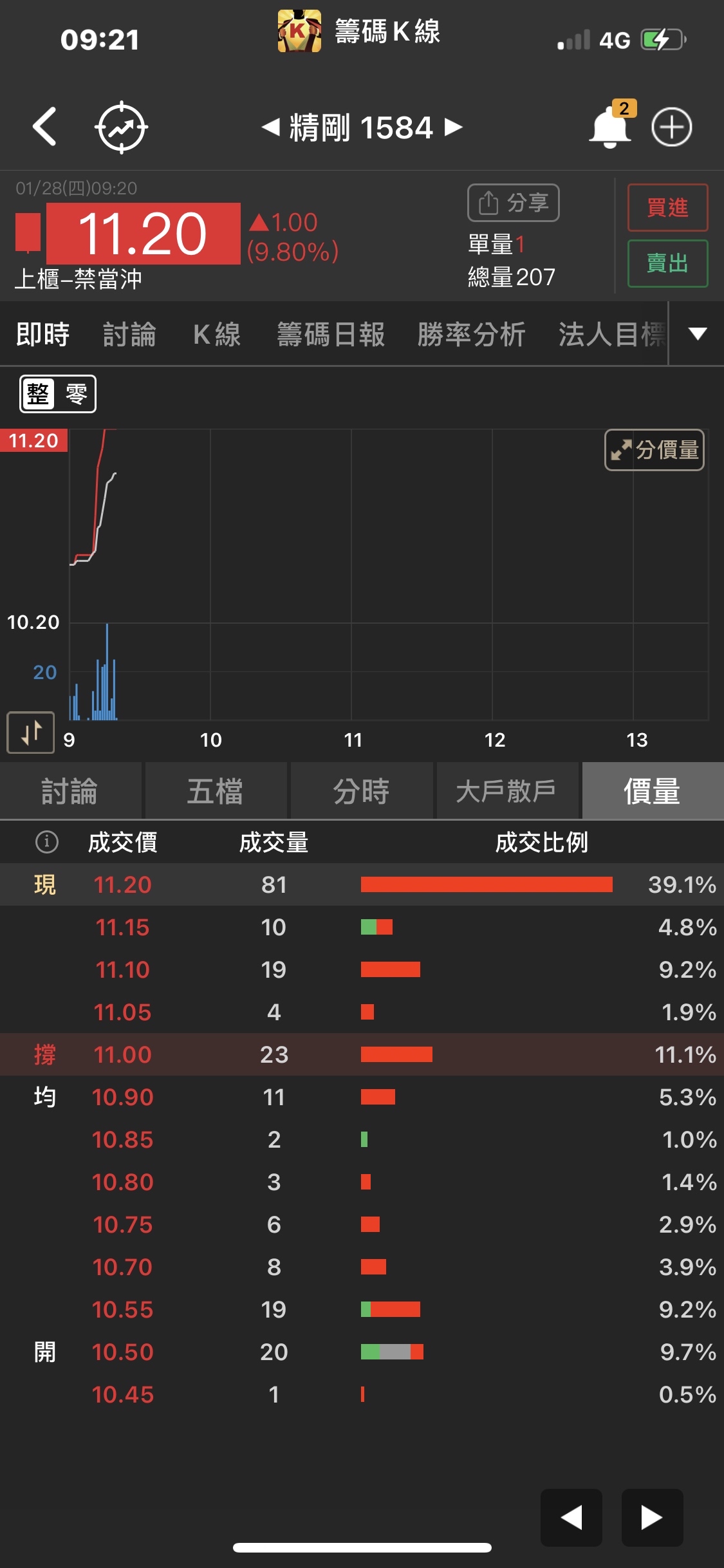Tap 買進 to buy
The width and height of the screenshot is (724, 1568).
click(x=667, y=208)
